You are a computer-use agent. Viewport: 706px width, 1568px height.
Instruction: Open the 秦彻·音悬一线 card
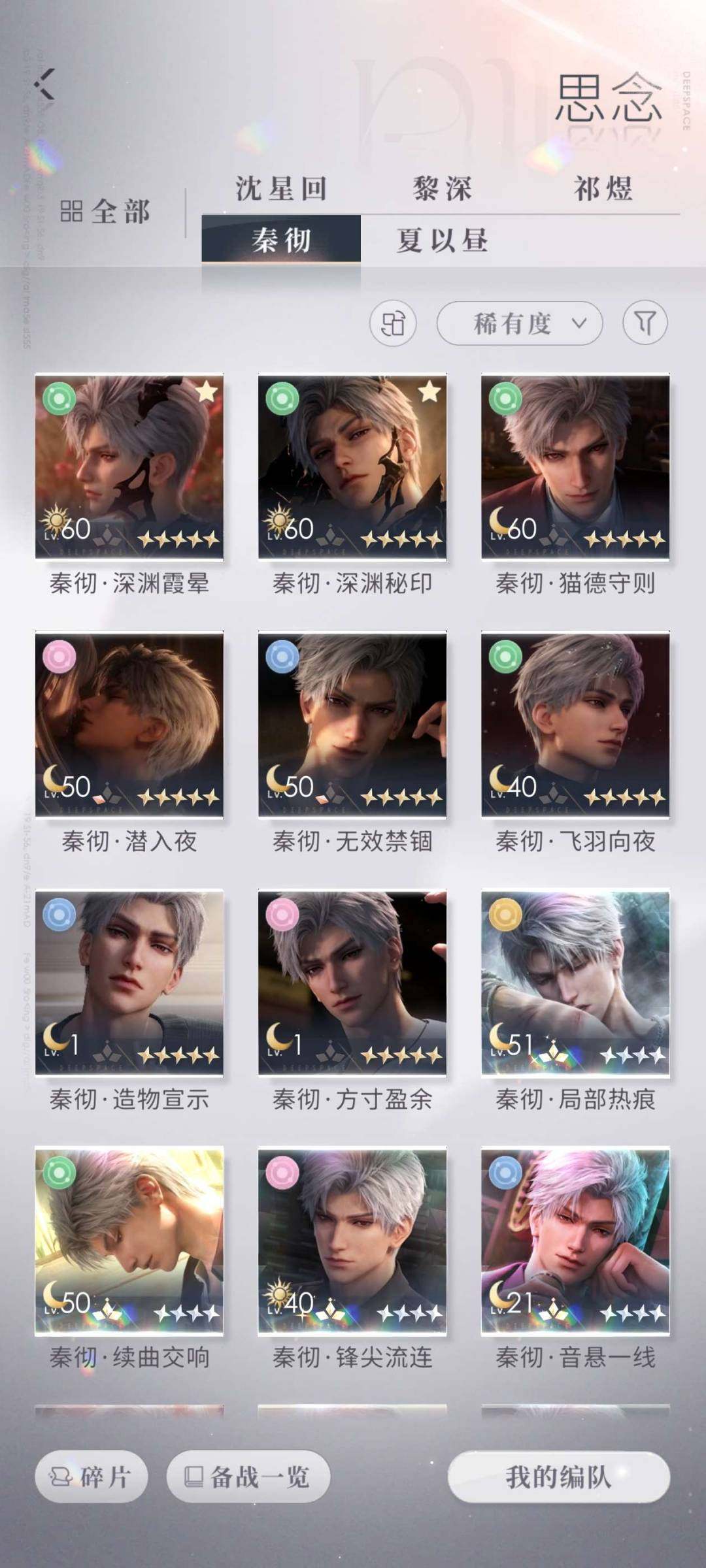[575, 1241]
